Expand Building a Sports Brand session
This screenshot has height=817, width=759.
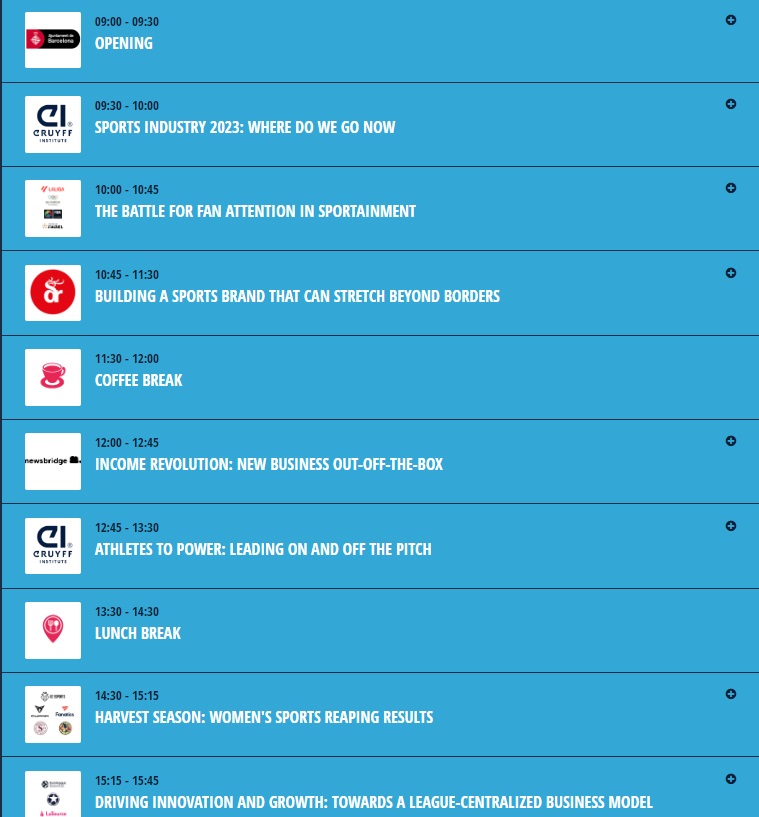(x=731, y=273)
